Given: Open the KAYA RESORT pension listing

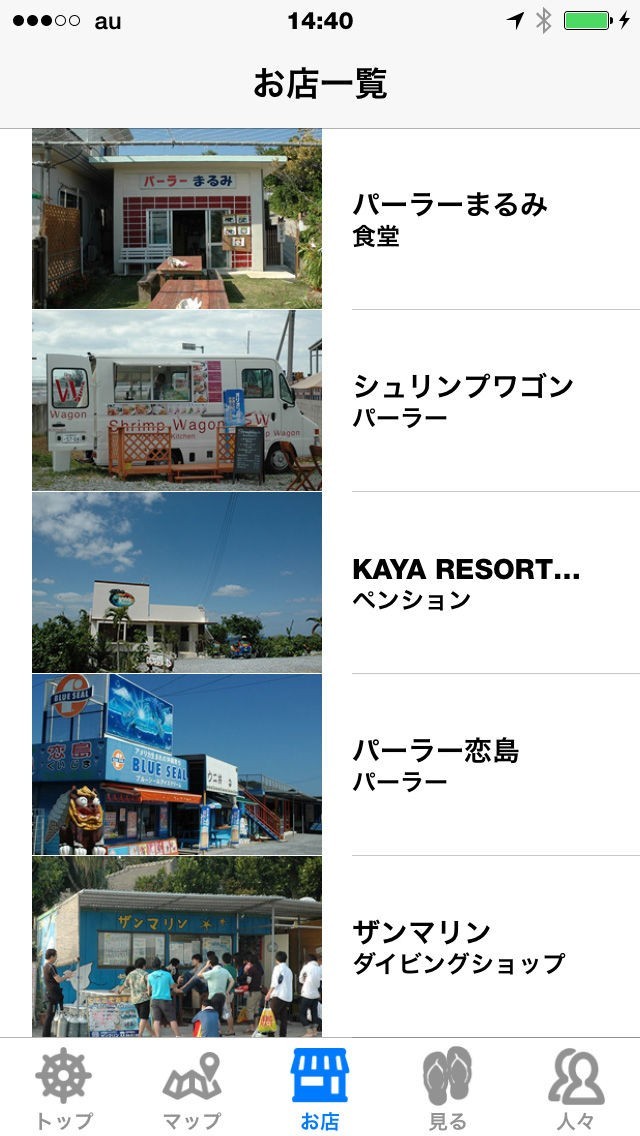Looking at the screenshot, I should 466,582.
